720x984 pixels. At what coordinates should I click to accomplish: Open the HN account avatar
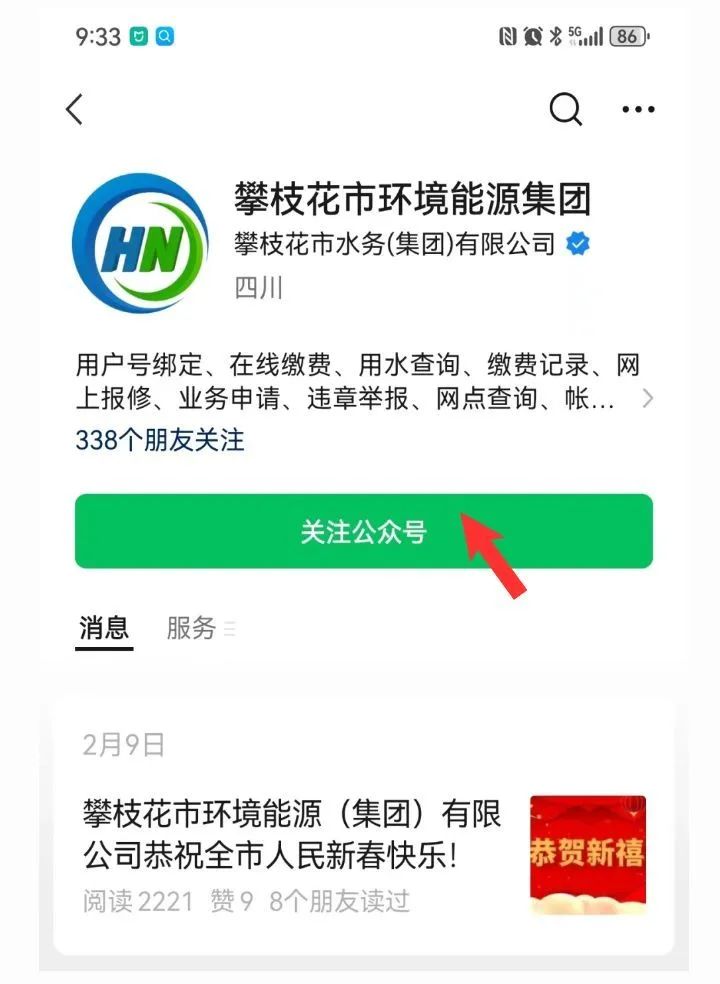tap(141, 244)
